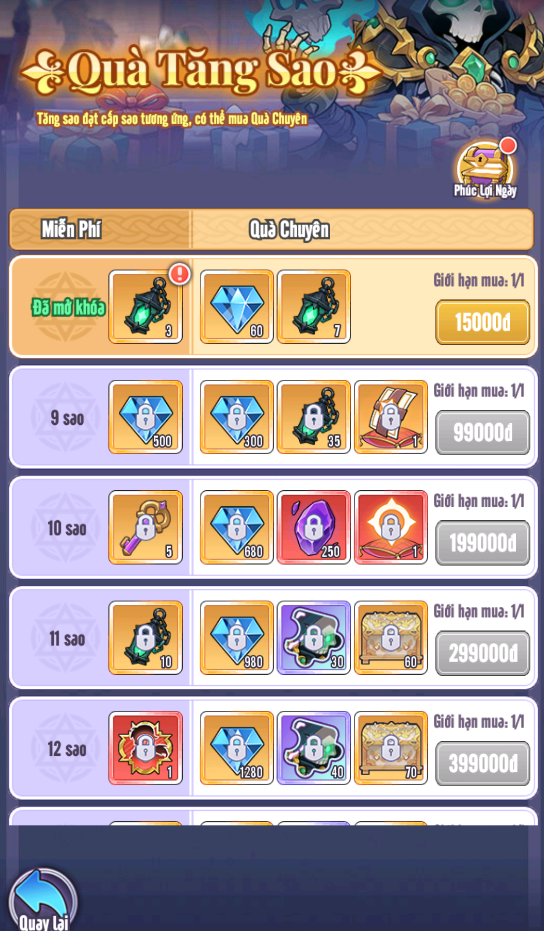Image resolution: width=544 pixels, height=931 pixels.
Task: Select the 399000đ purchase button
Action: pos(482,764)
